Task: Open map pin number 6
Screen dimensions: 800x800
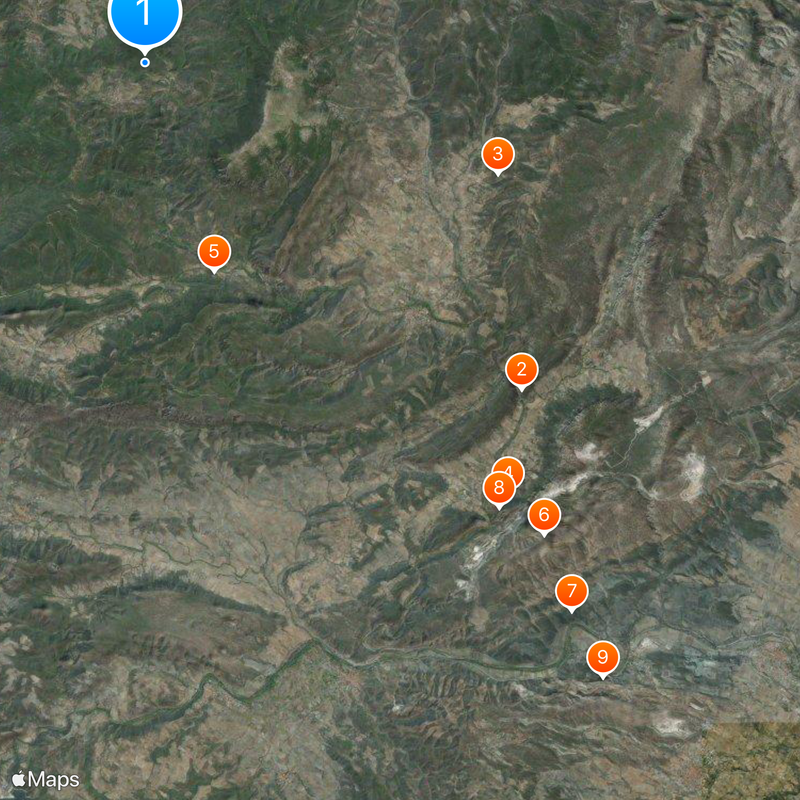Action: click(544, 515)
